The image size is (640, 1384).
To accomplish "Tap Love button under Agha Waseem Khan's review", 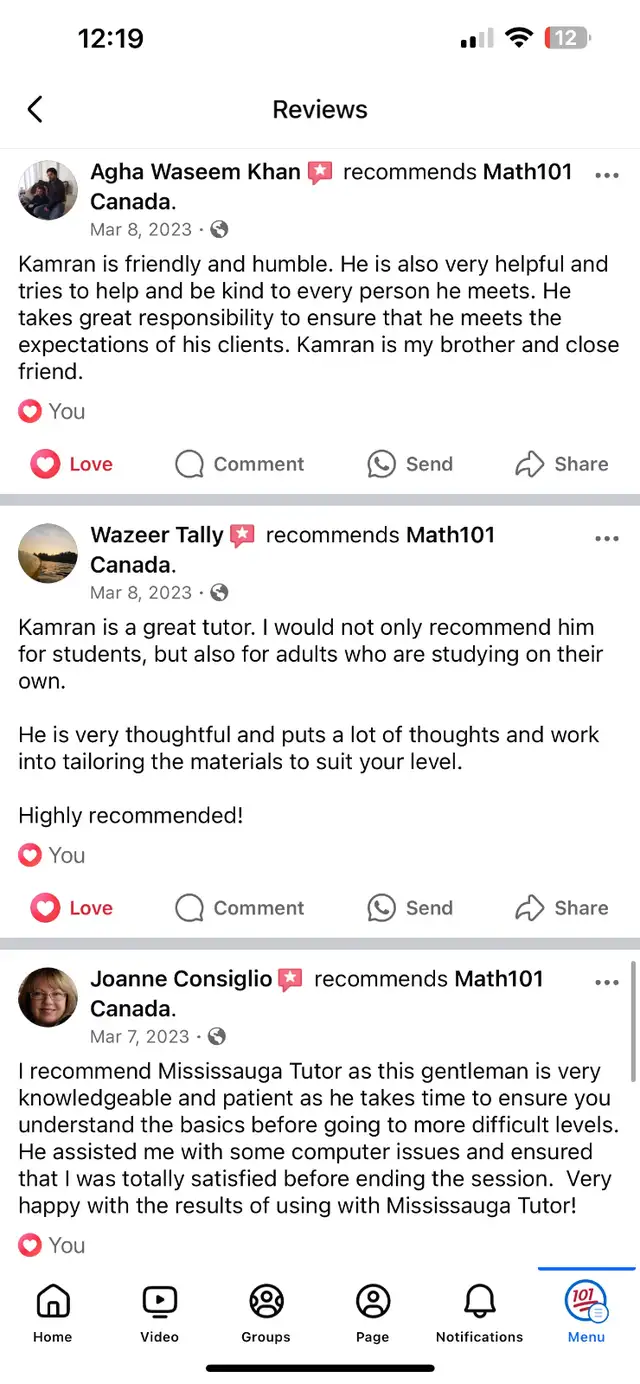I will pos(72,464).
